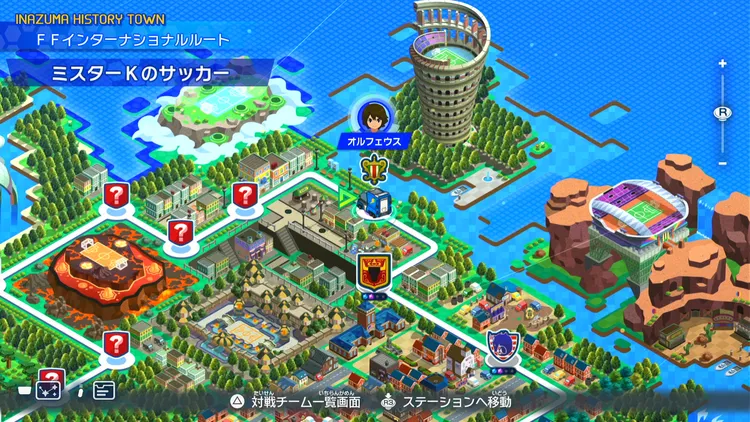Select the Orpheus team emblem node
This screenshot has width=750, height=422.
(x=373, y=172)
